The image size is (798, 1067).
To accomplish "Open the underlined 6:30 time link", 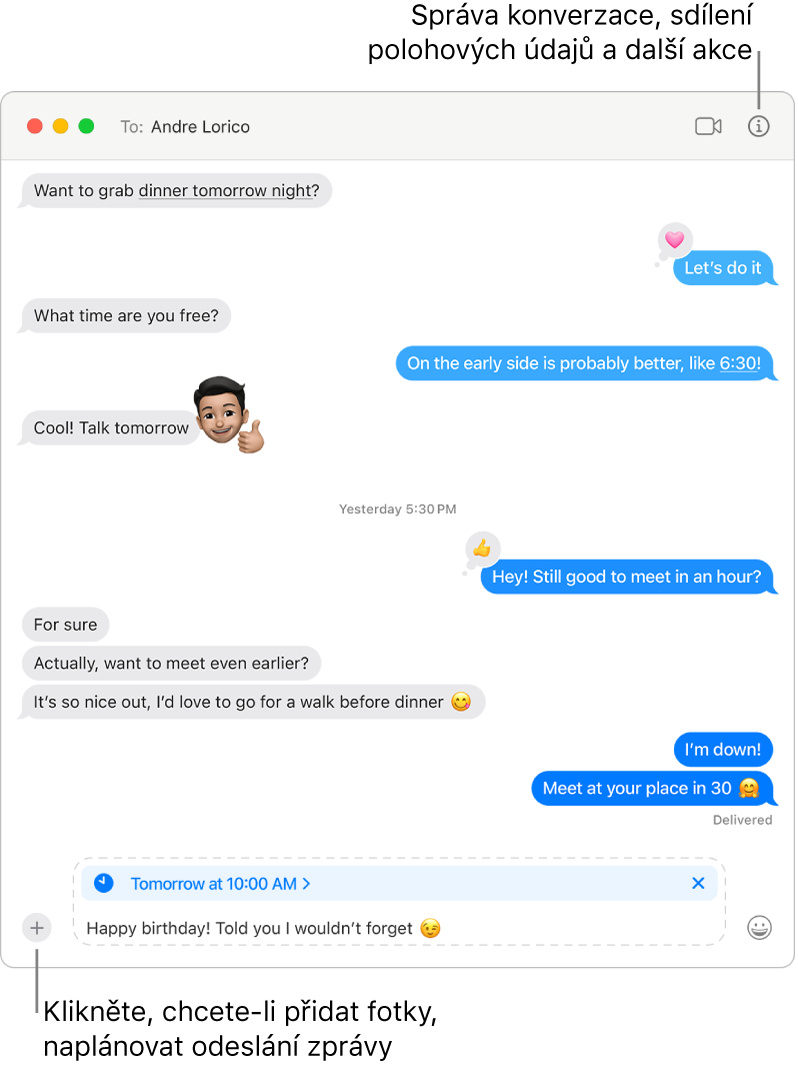I will (740, 363).
